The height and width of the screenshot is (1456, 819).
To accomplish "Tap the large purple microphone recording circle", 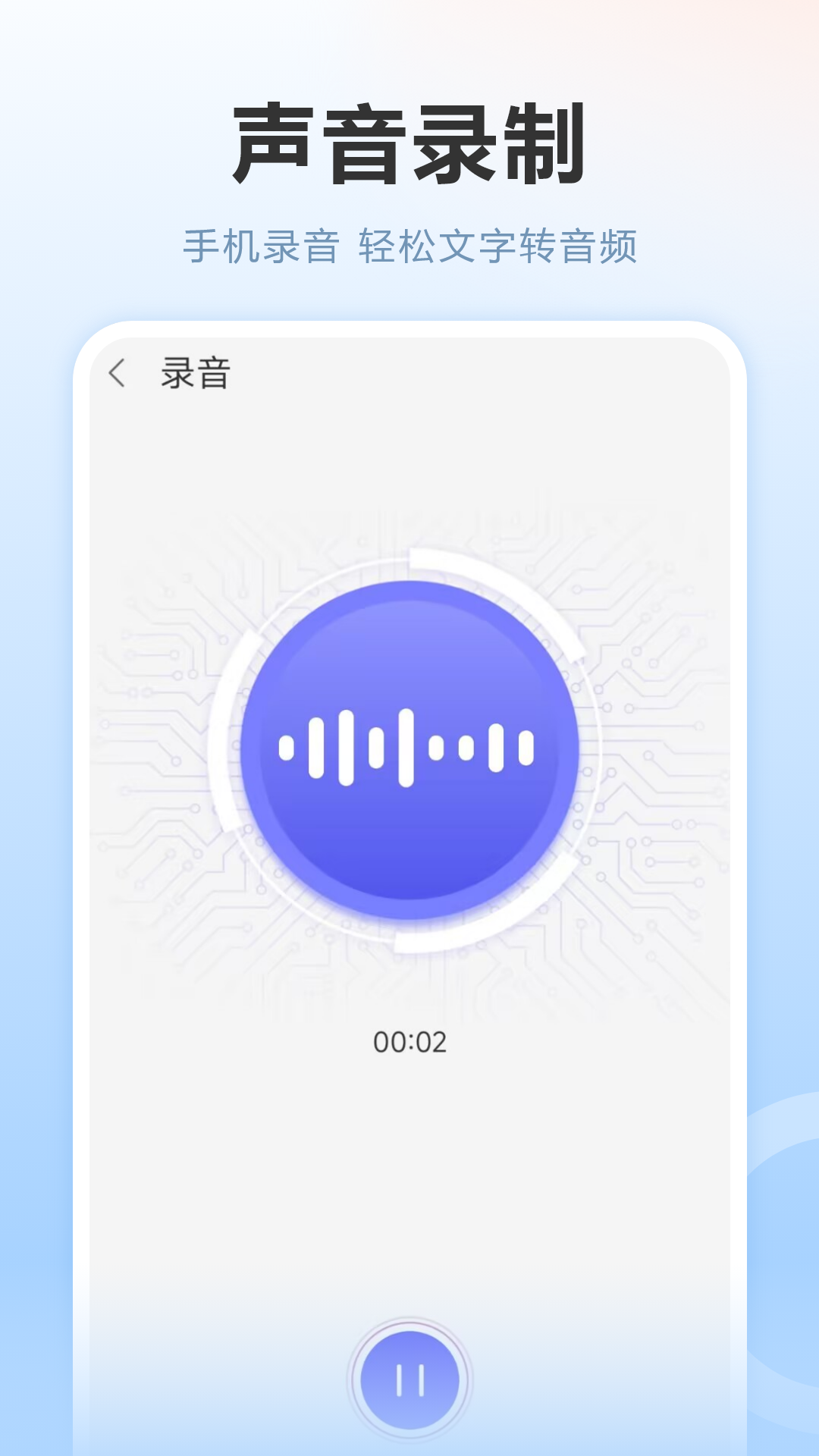I will coord(409,751).
